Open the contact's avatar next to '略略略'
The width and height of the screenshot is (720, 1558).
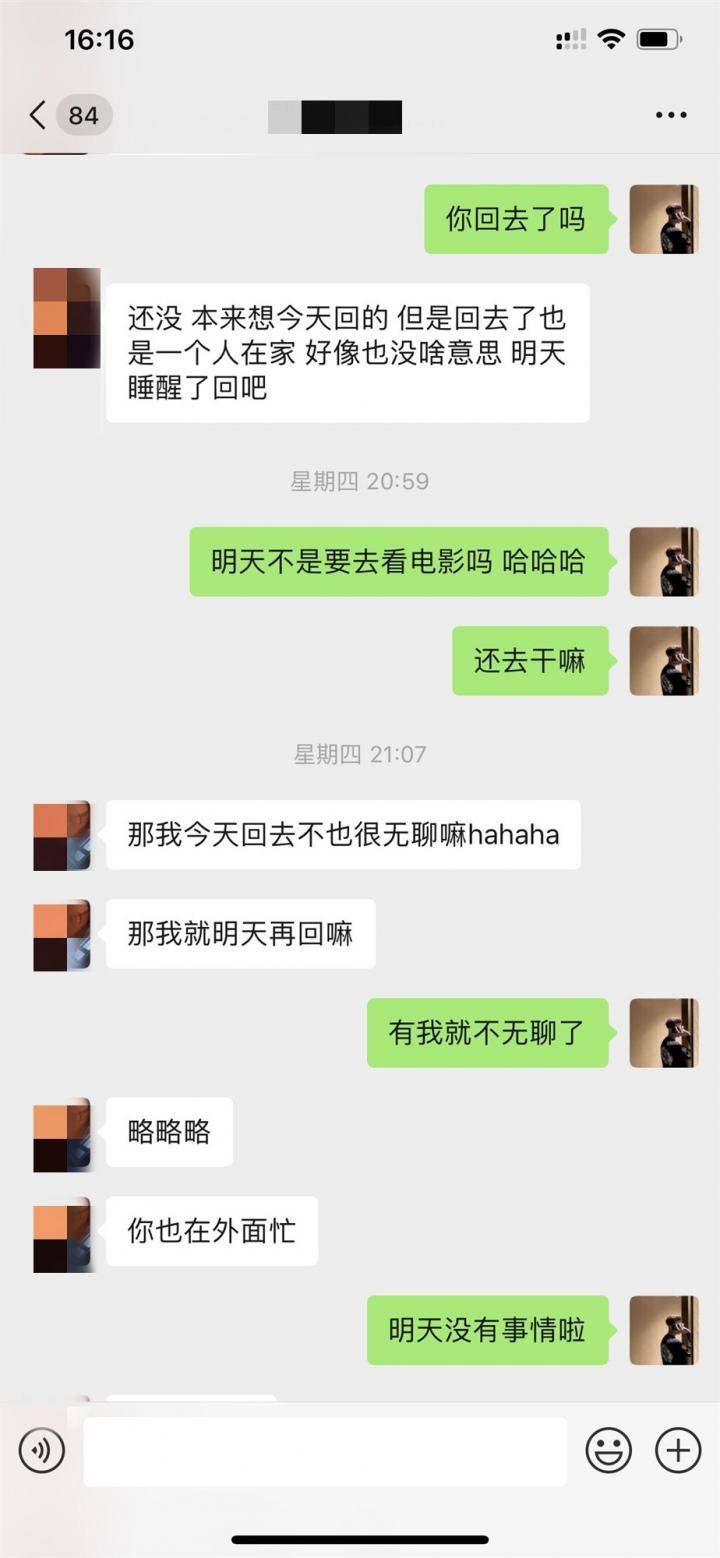[x=64, y=1132]
